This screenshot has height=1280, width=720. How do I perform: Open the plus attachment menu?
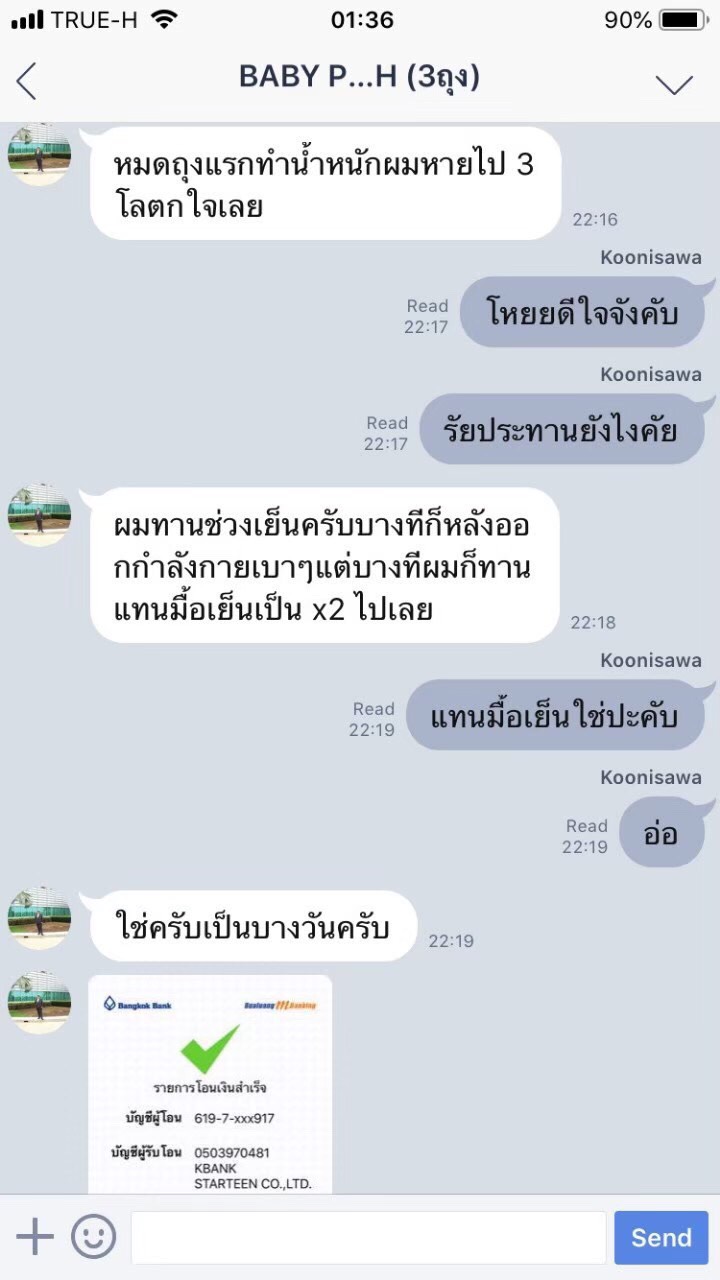[35, 1237]
